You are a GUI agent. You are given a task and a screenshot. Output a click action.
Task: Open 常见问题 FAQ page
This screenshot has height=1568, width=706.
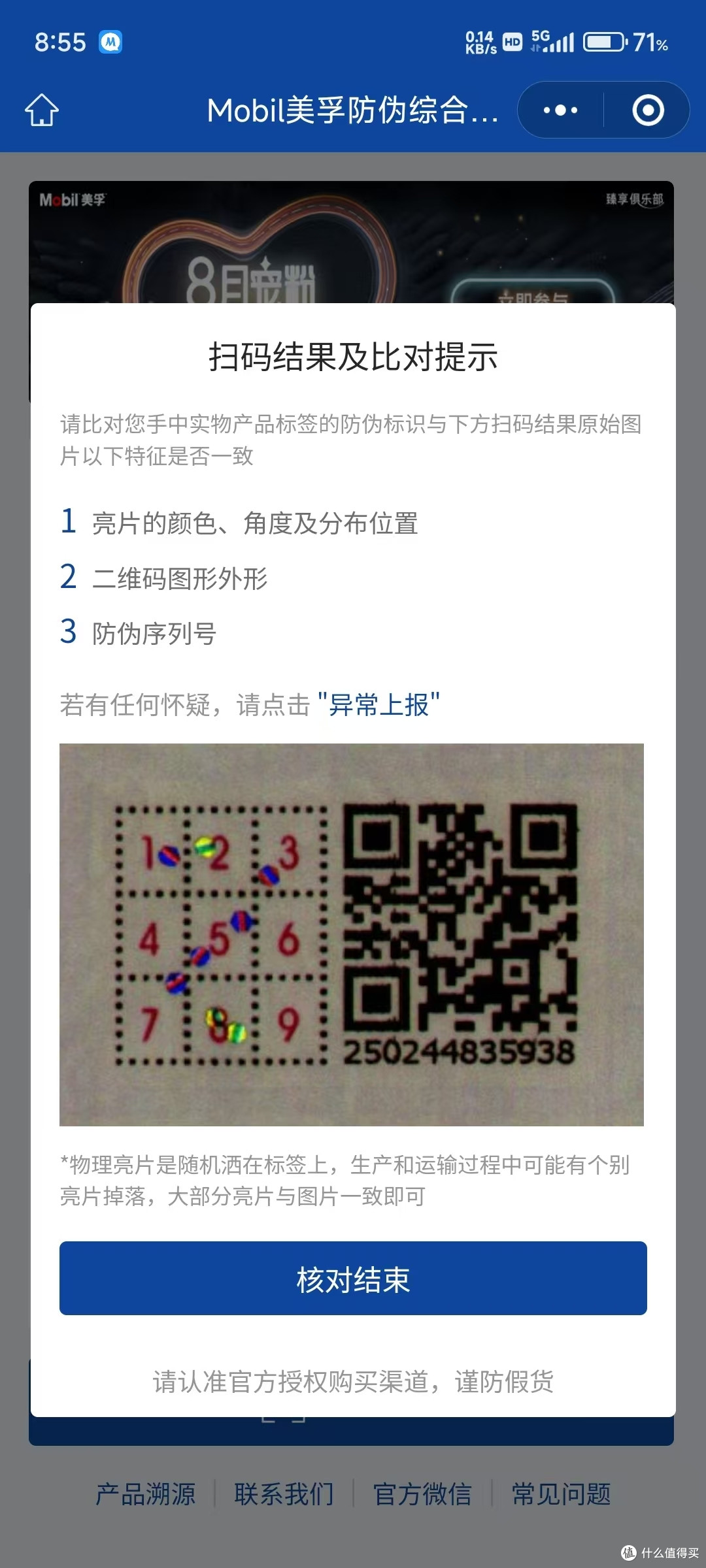pos(562,1494)
